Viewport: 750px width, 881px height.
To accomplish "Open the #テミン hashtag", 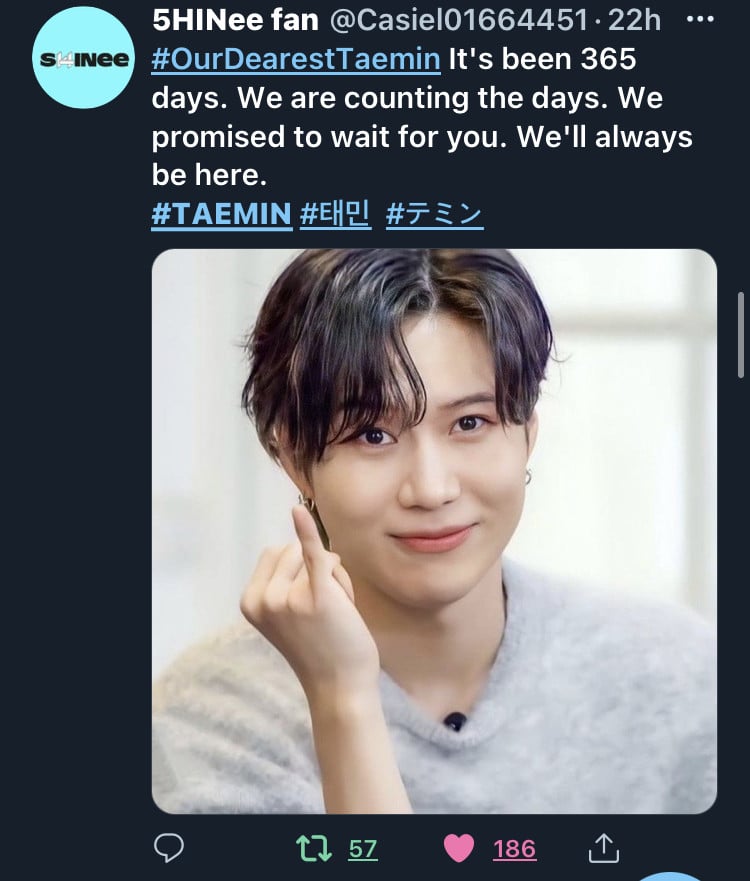I will (x=434, y=213).
